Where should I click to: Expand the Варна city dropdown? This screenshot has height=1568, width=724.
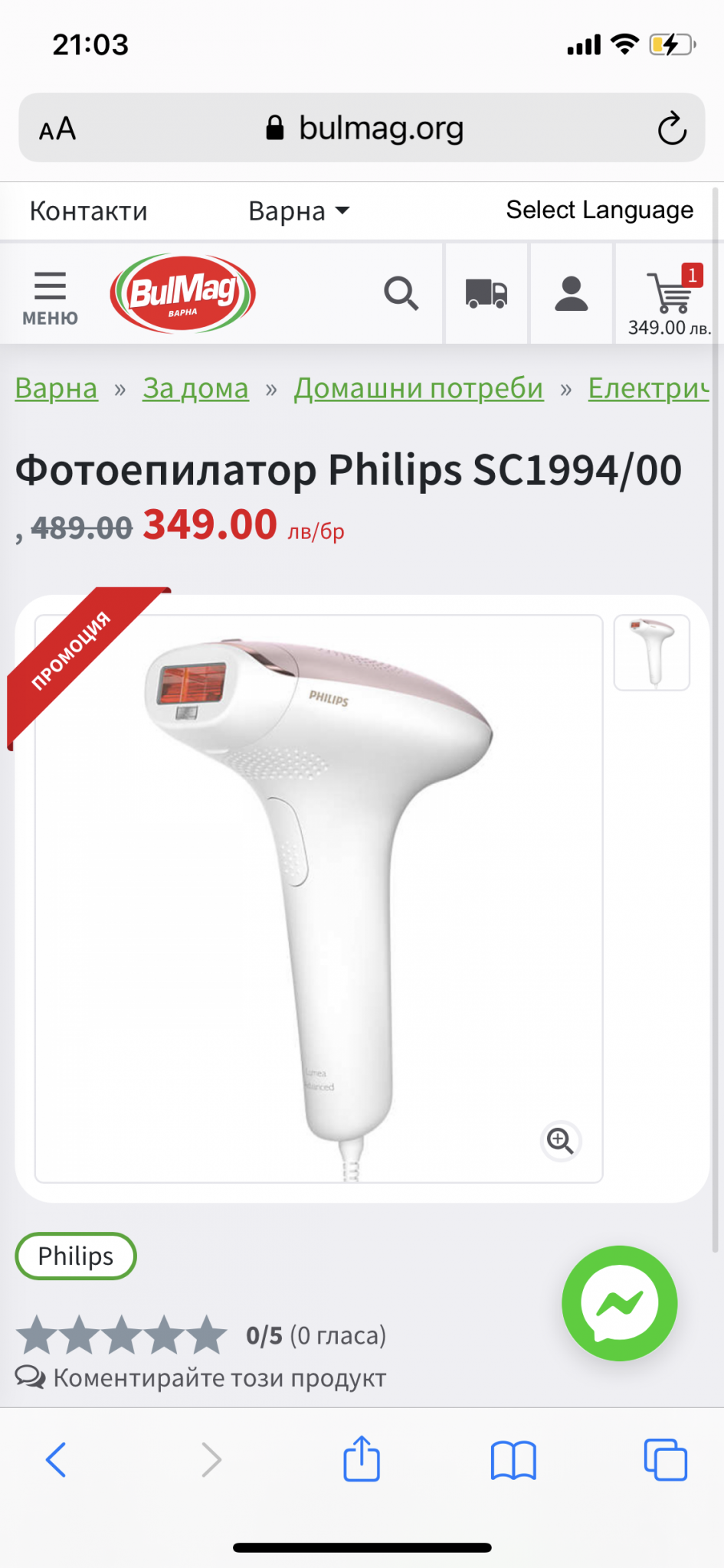coord(299,211)
